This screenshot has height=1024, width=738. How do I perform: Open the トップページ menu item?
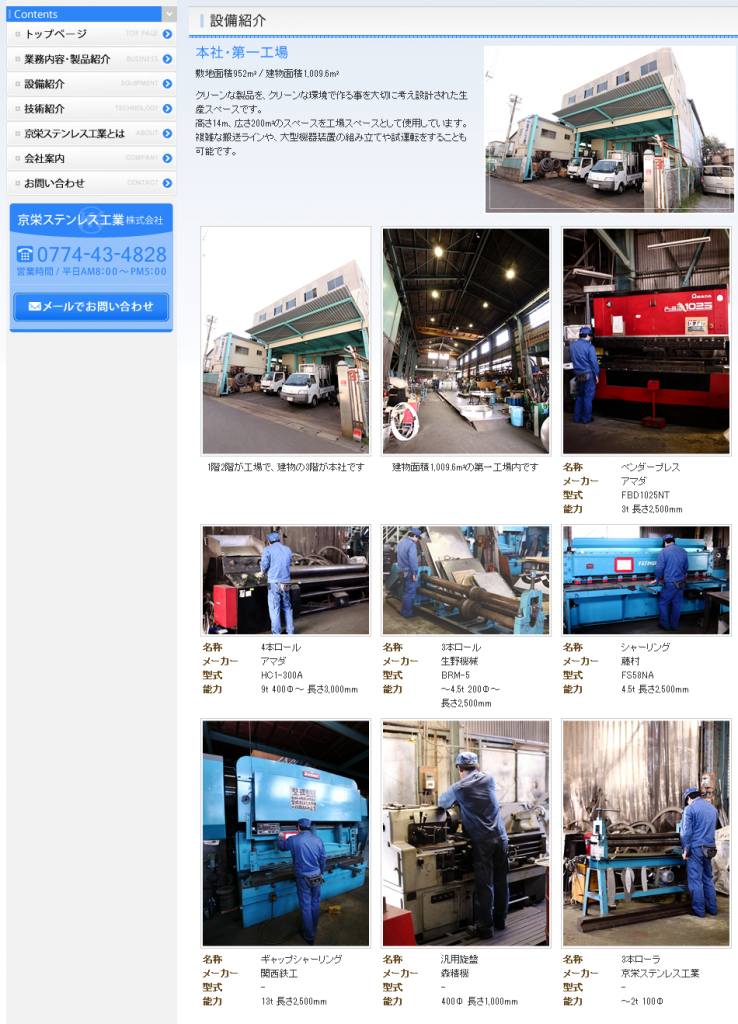pyautogui.click(x=91, y=34)
